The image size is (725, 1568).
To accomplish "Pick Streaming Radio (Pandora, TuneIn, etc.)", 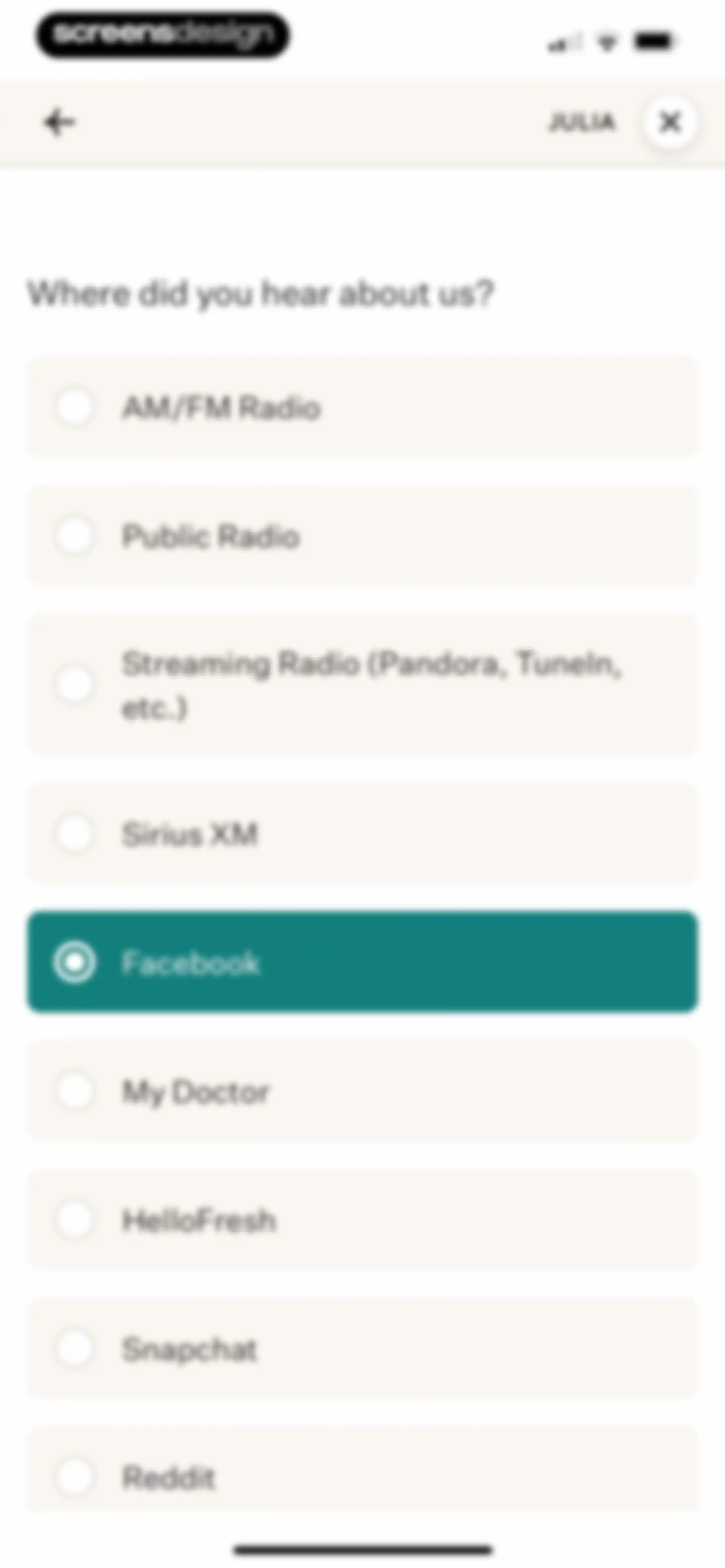I will (362, 685).
